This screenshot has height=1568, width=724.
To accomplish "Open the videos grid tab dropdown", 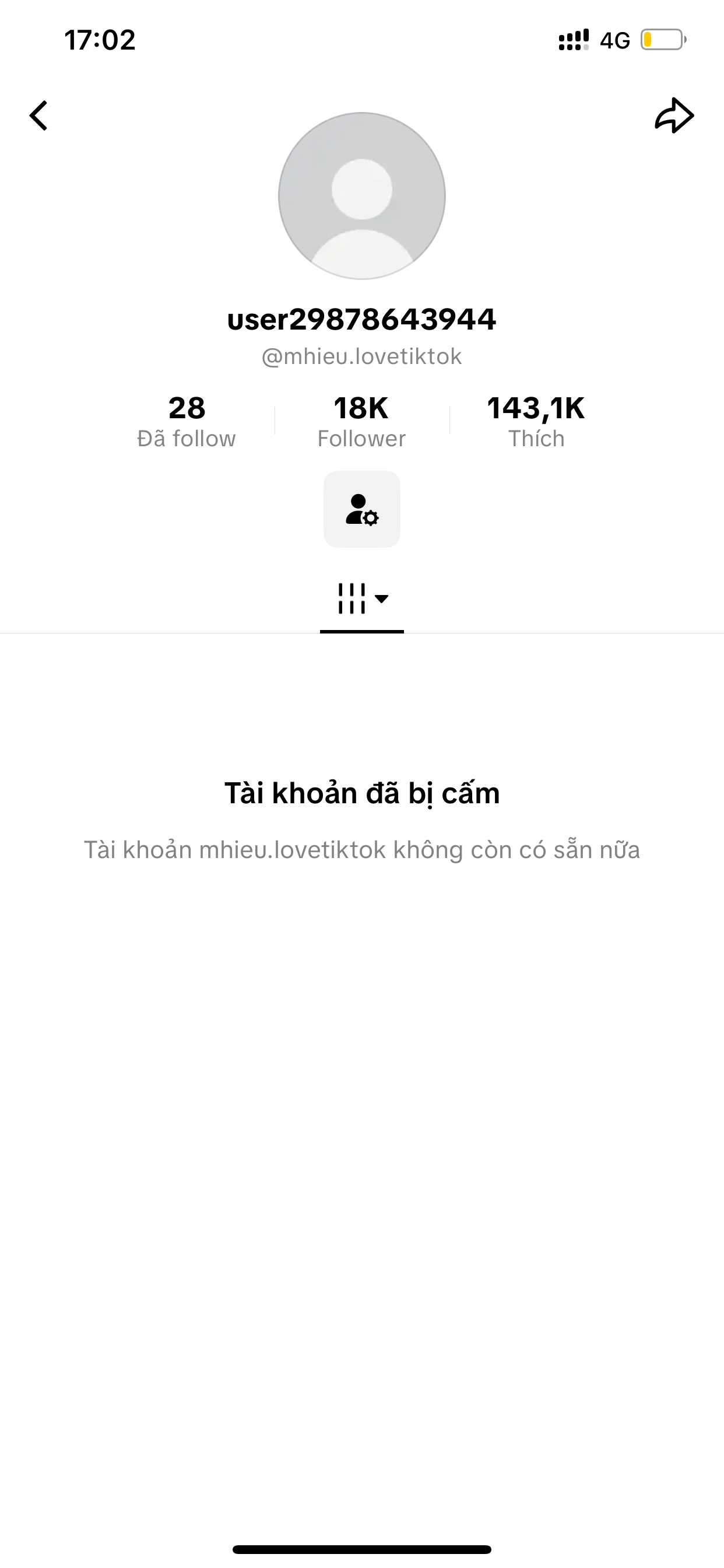I will tap(363, 599).
